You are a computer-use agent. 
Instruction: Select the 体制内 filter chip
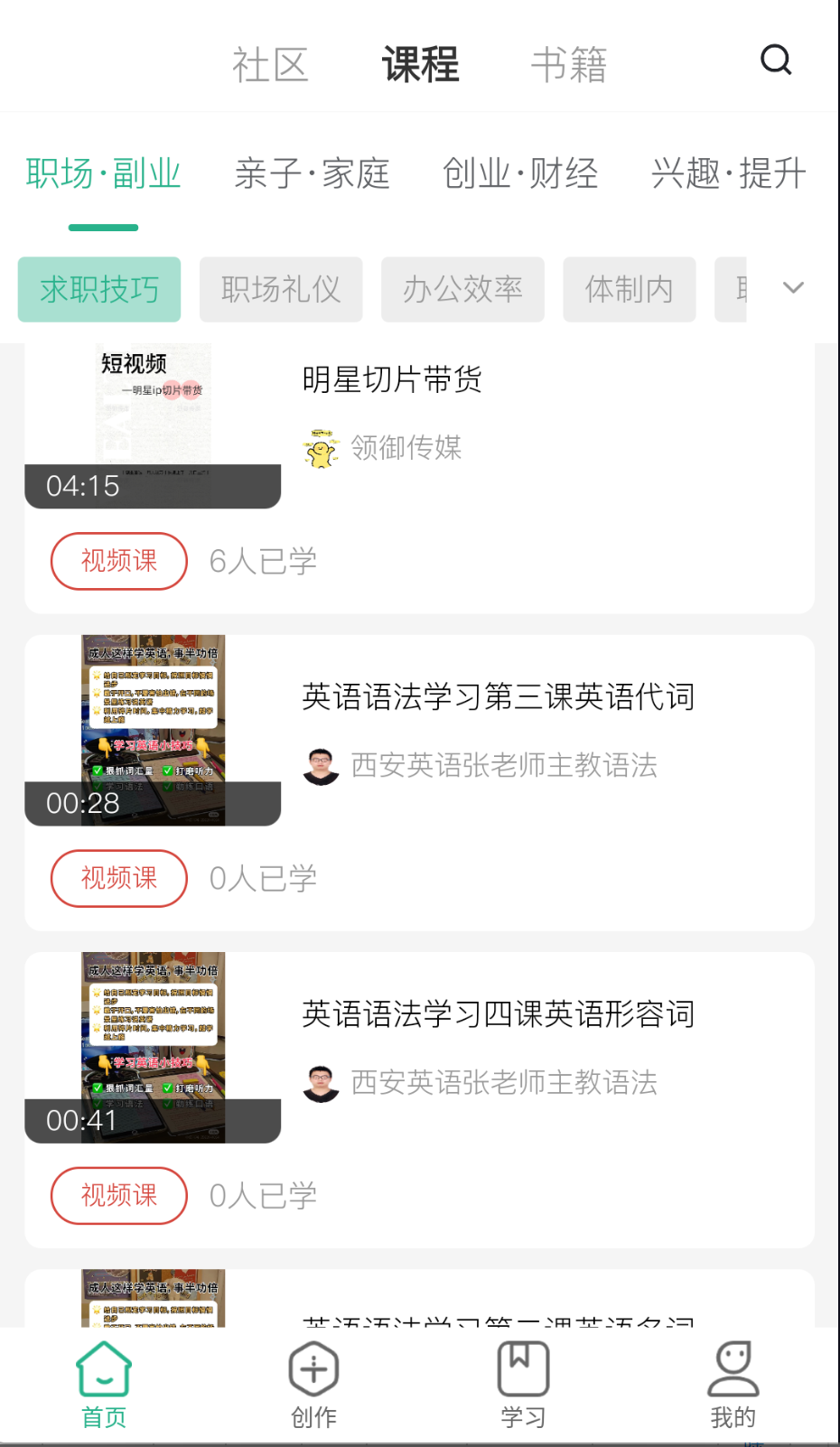tap(630, 289)
